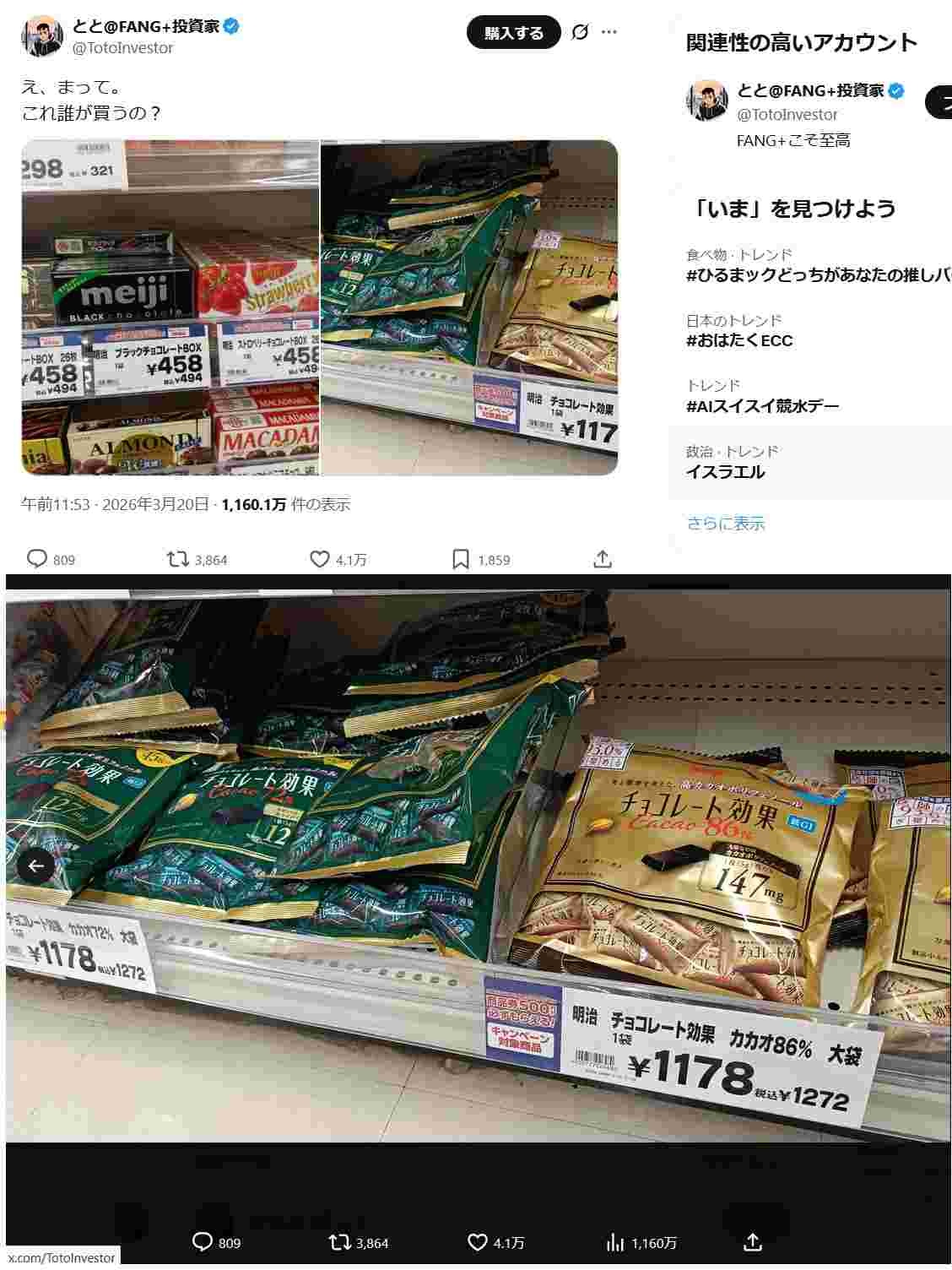This screenshot has width=952, height=1270.
Task: Bookmark the post showing 1,859 saves
Action: coord(461,559)
